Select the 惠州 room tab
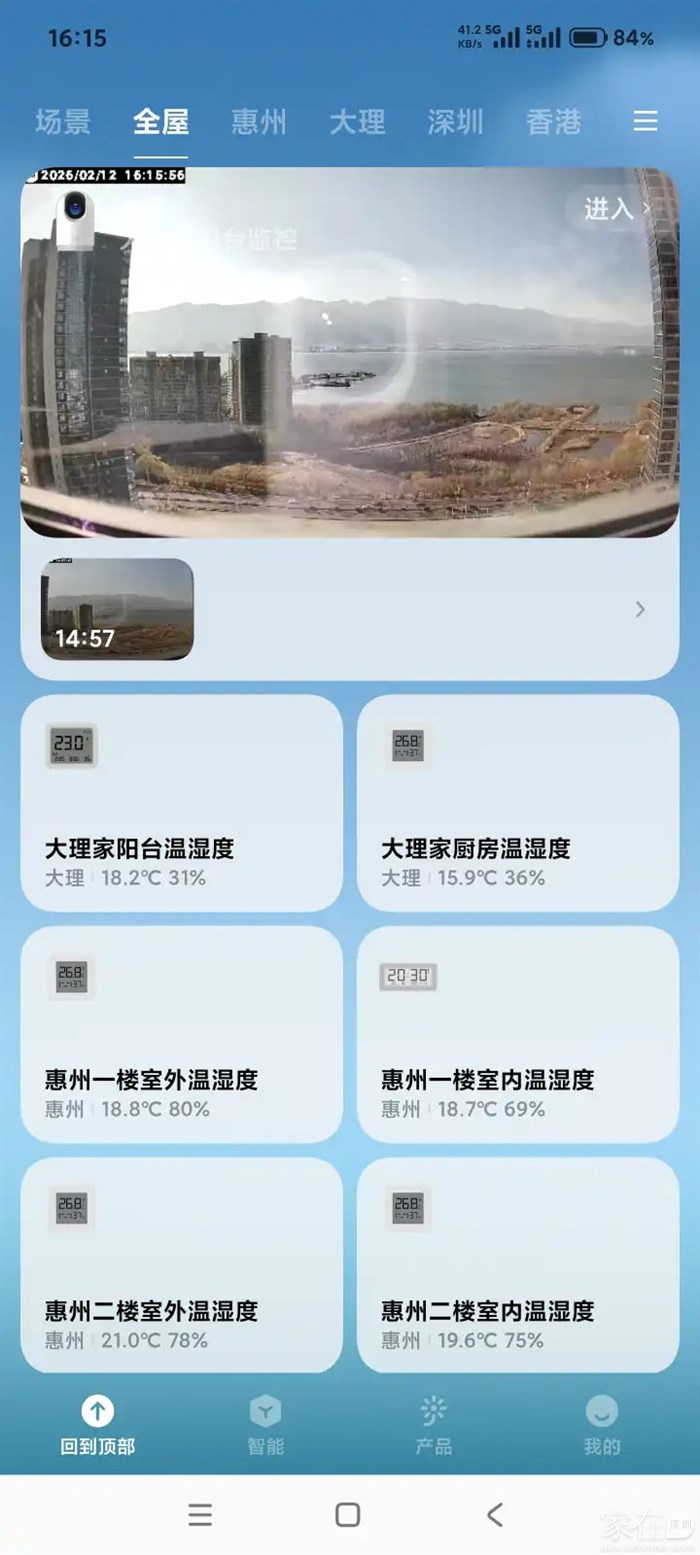The height and width of the screenshot is (1555, 700). [x=259, y=122]
